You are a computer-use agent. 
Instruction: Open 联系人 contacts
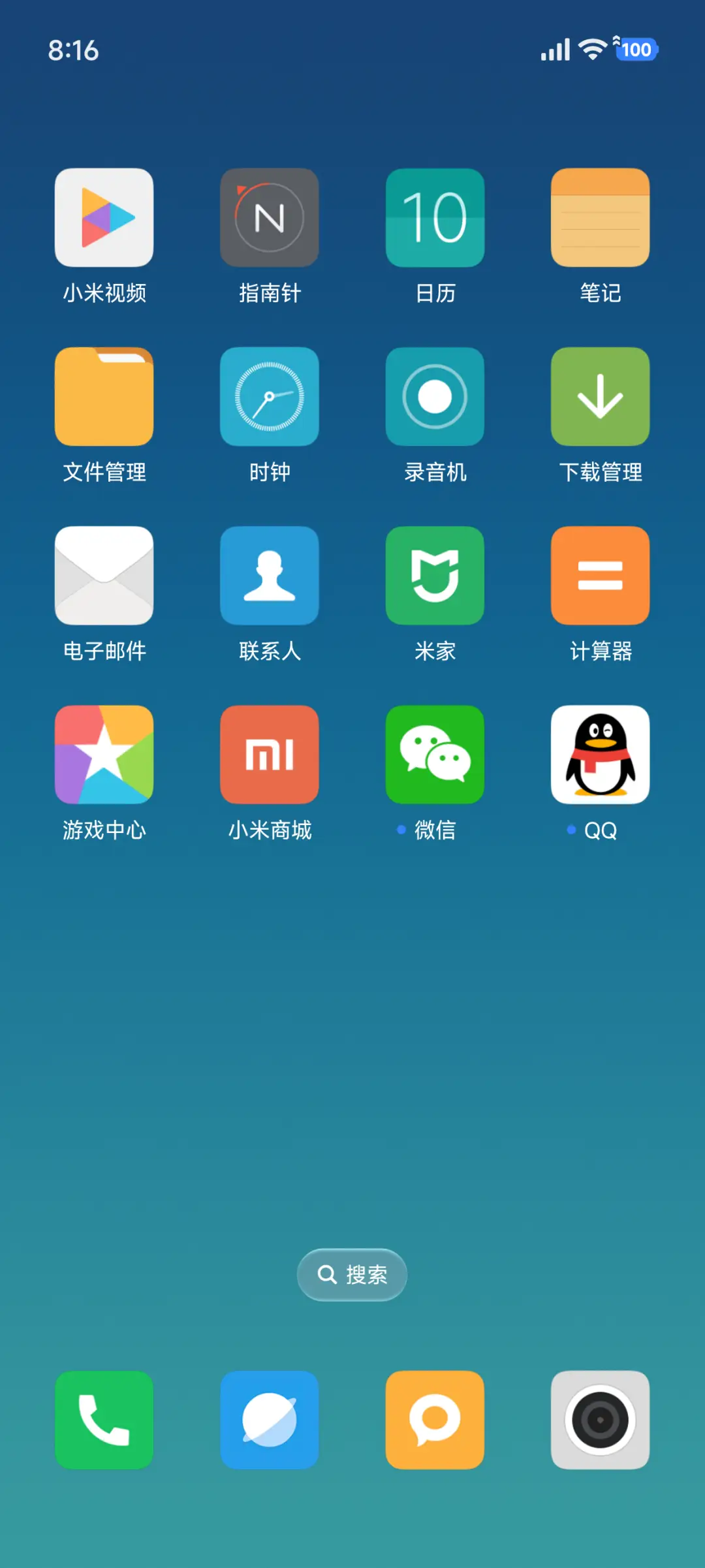click(270, 575)
